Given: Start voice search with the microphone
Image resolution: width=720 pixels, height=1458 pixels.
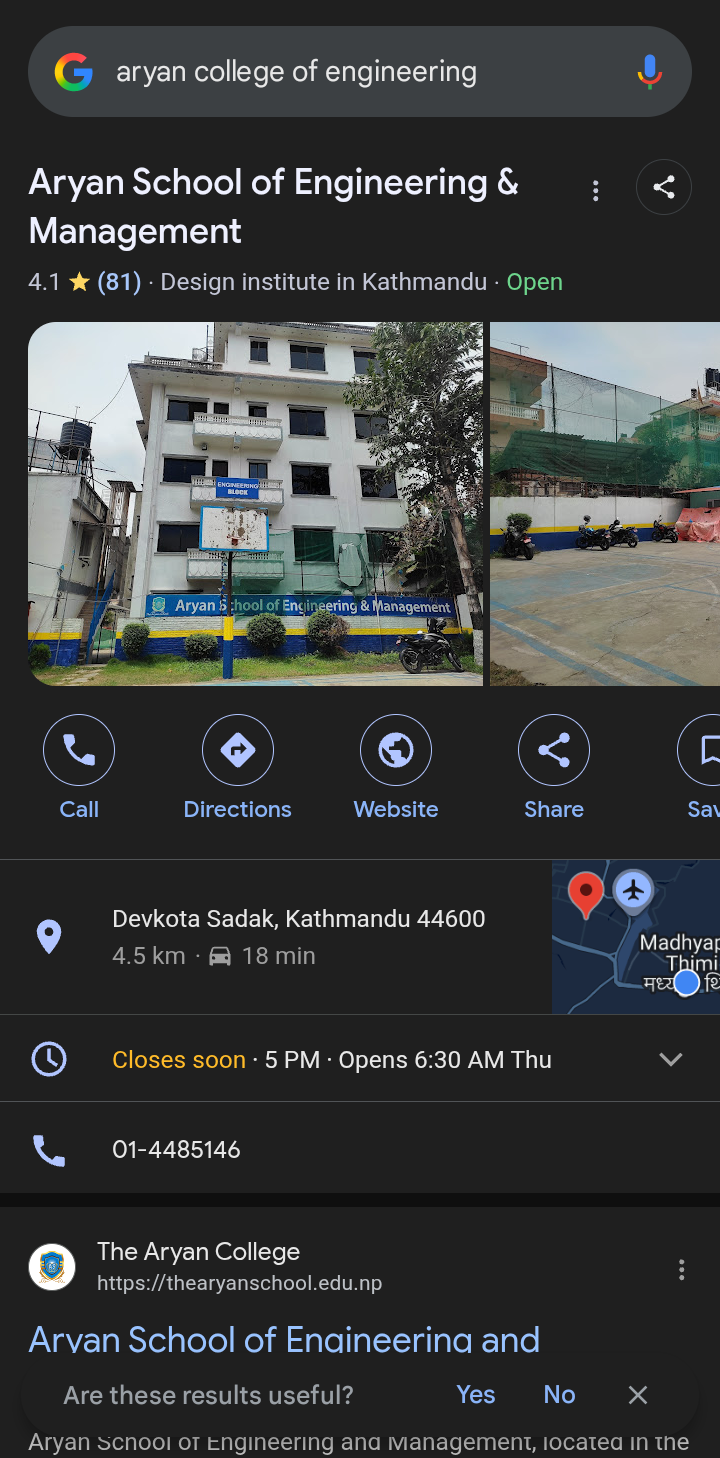Looking at the screenshot, I should 649,72.
